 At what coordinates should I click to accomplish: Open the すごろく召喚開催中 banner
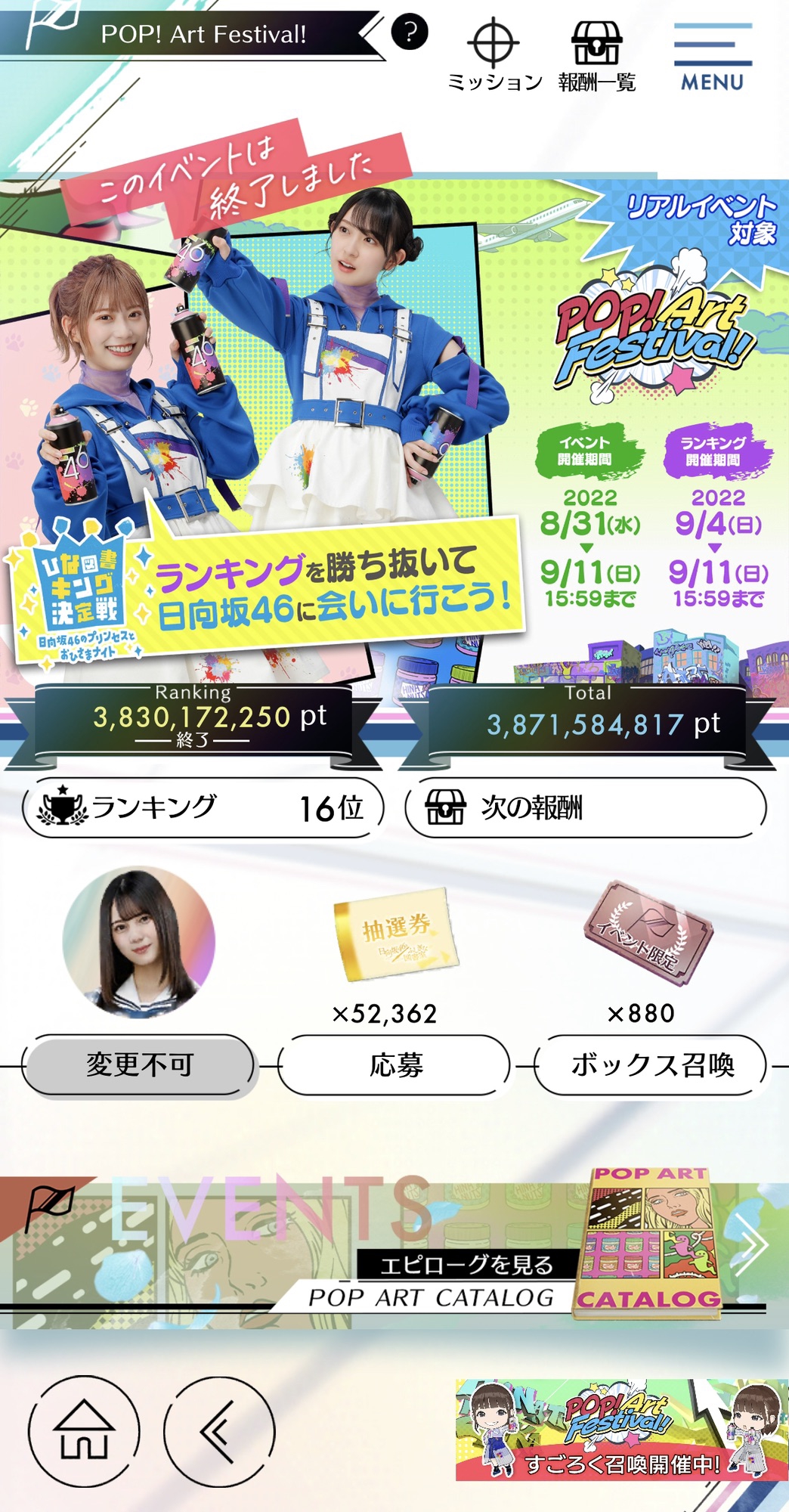click(622, 1430)
